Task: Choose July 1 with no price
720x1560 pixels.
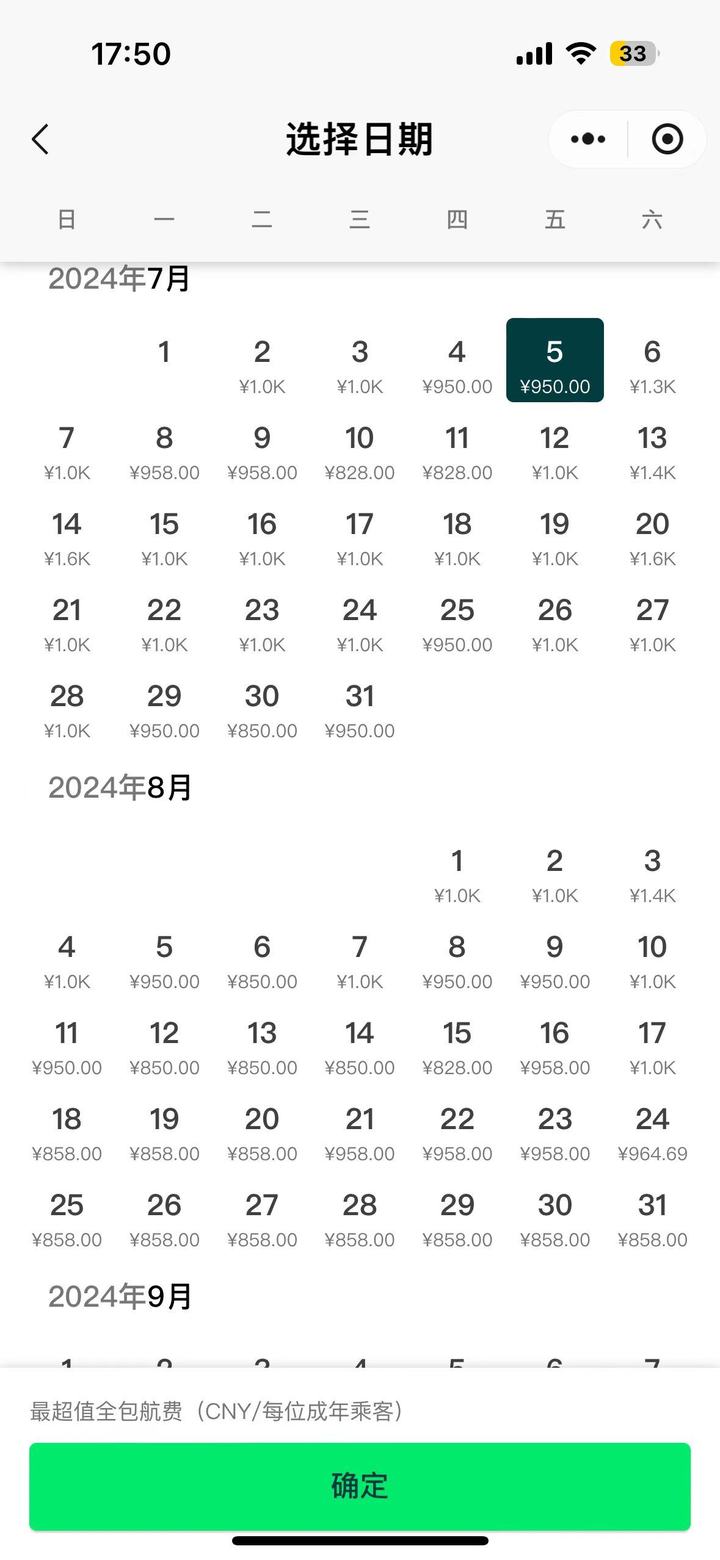Action: click(164, 353)
